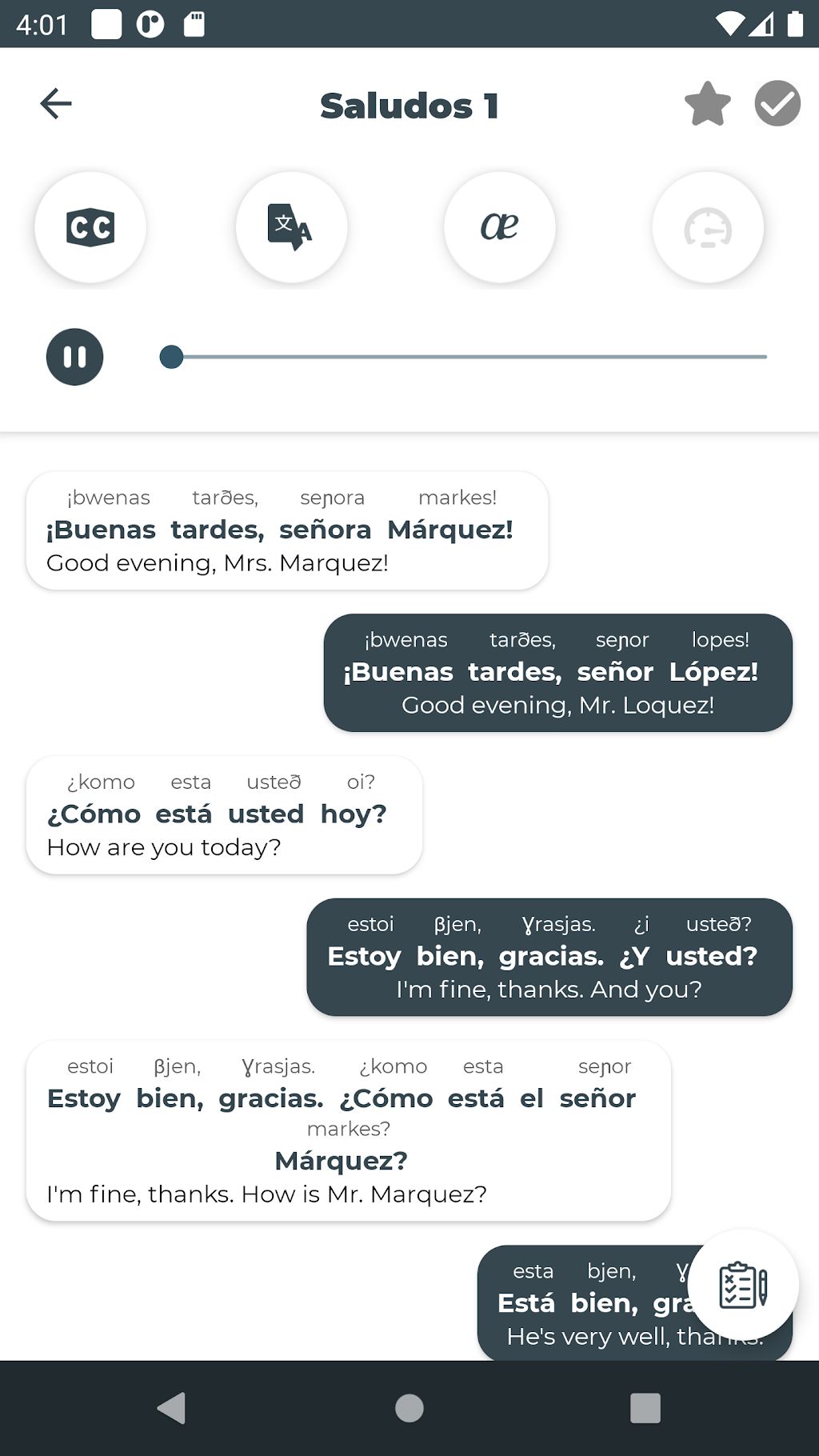
Task: Go back using the arrow icon
Action: coord(56,104)
